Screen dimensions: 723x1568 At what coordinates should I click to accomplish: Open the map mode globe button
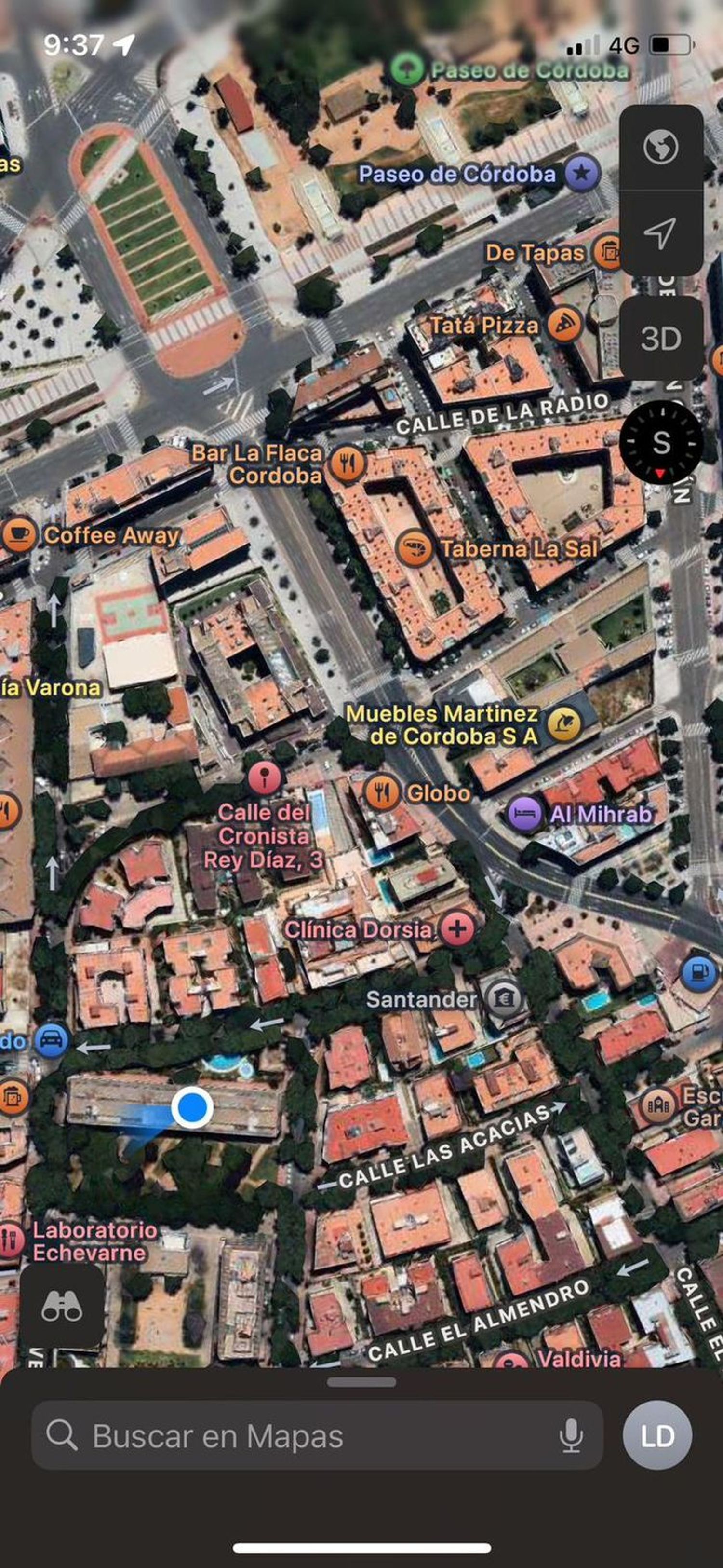[x=661, y=147]
